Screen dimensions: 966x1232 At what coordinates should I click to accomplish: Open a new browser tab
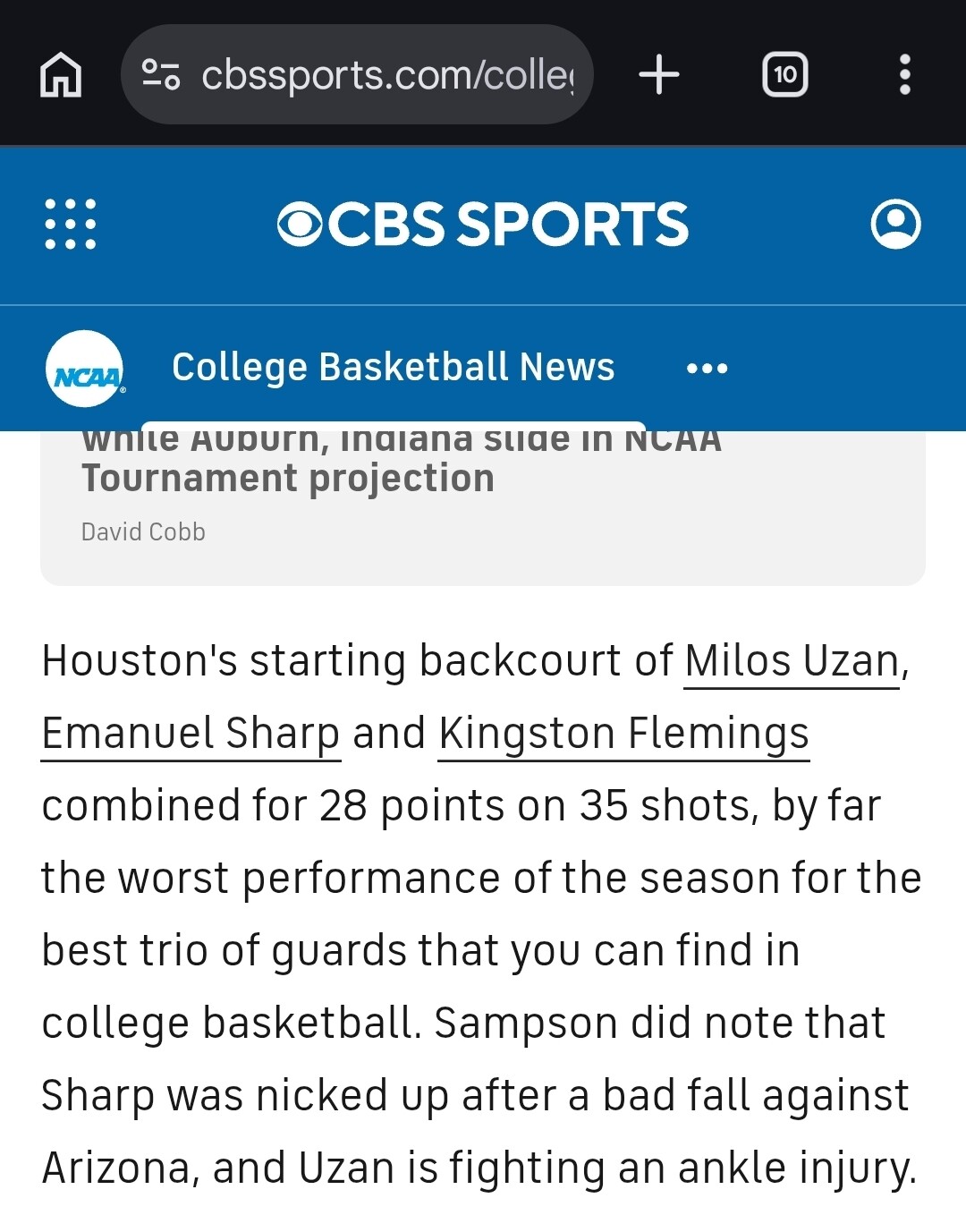tap(659, 74)
